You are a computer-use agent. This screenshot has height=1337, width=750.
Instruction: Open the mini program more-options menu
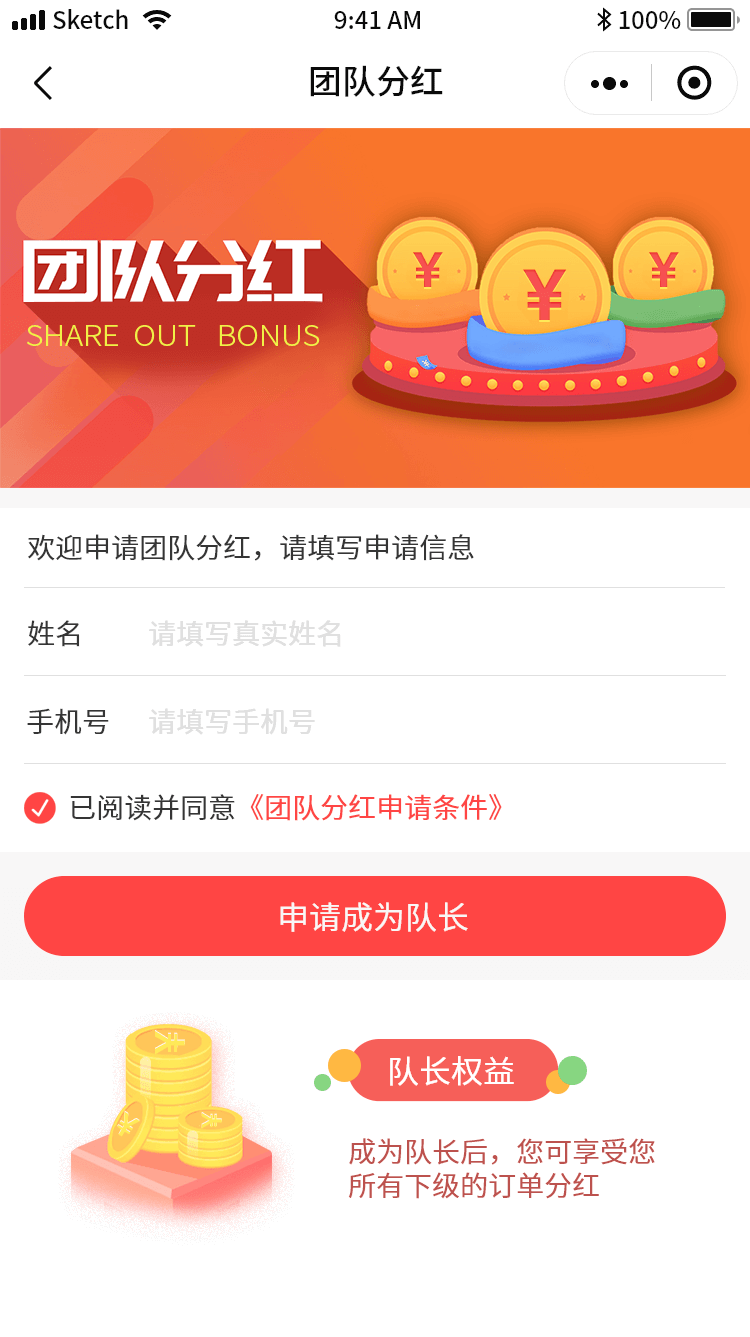[x=609, y=83]
